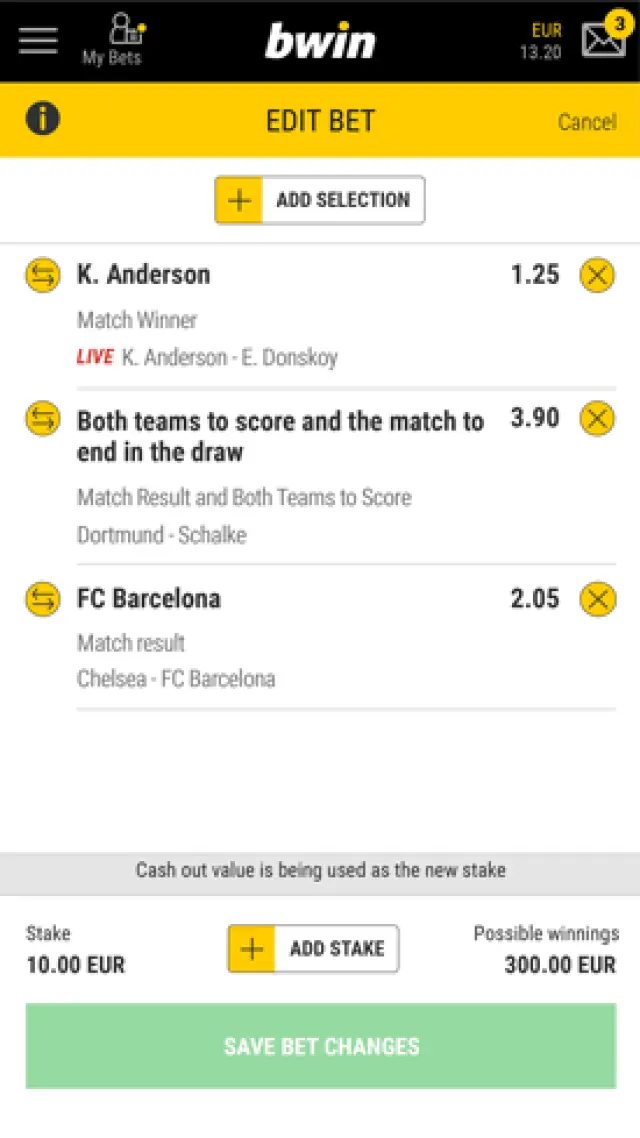Tap the info icon beside Edit Bet
Screen dimensions: 640x1138
pos(42,119)
